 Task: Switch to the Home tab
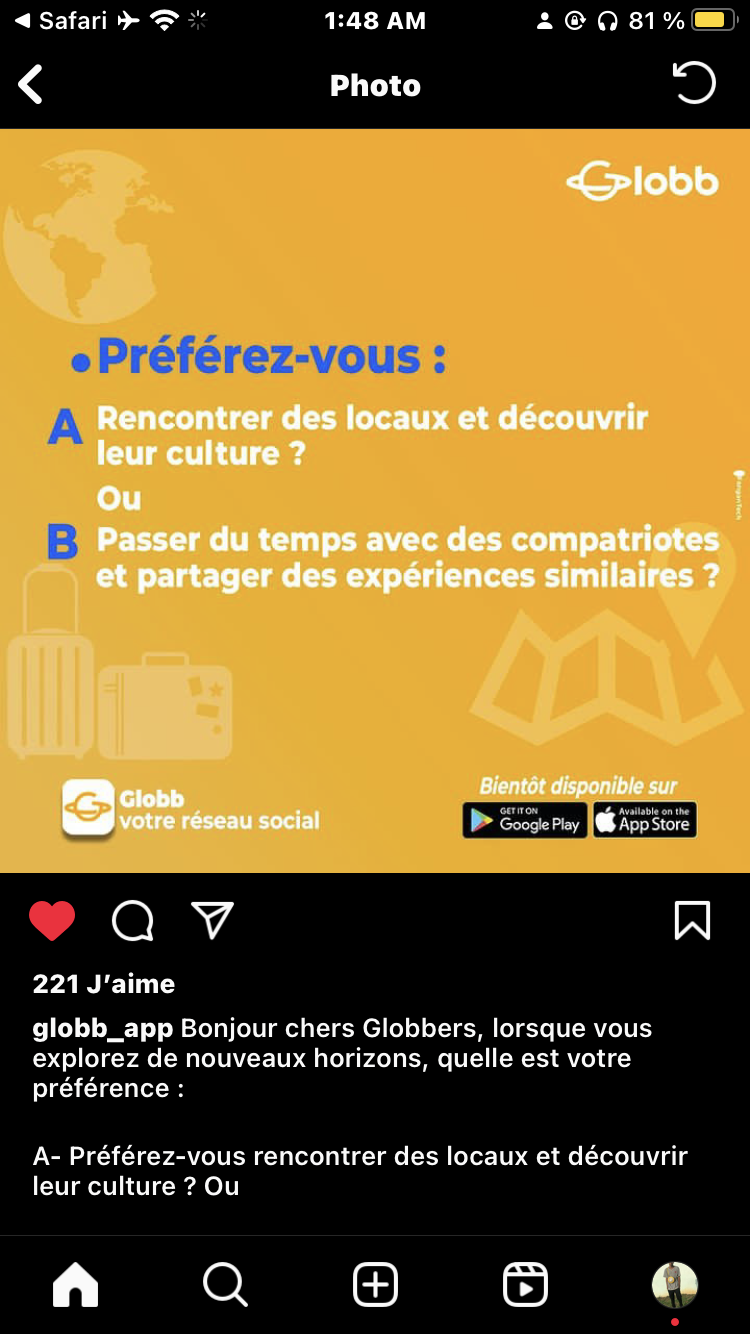click(75, 1284)
